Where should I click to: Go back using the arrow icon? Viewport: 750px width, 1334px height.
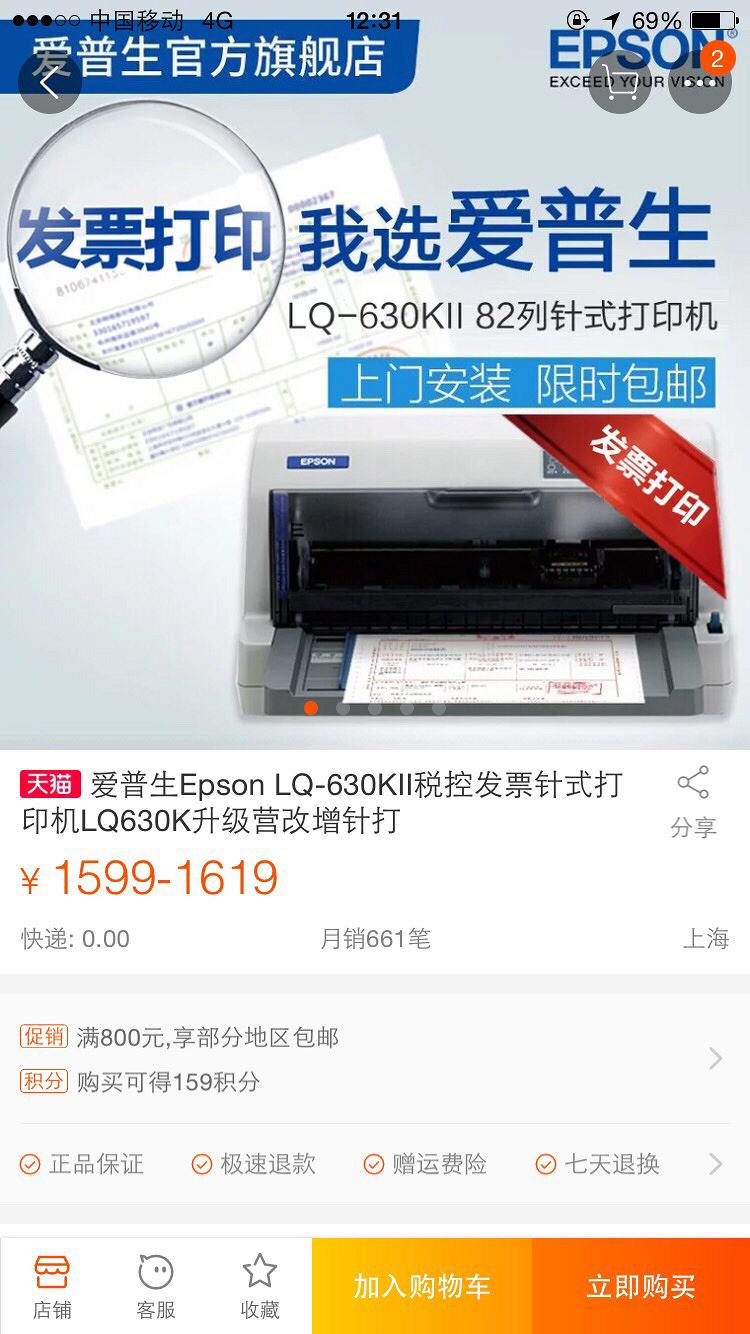[x=49, y=83]
